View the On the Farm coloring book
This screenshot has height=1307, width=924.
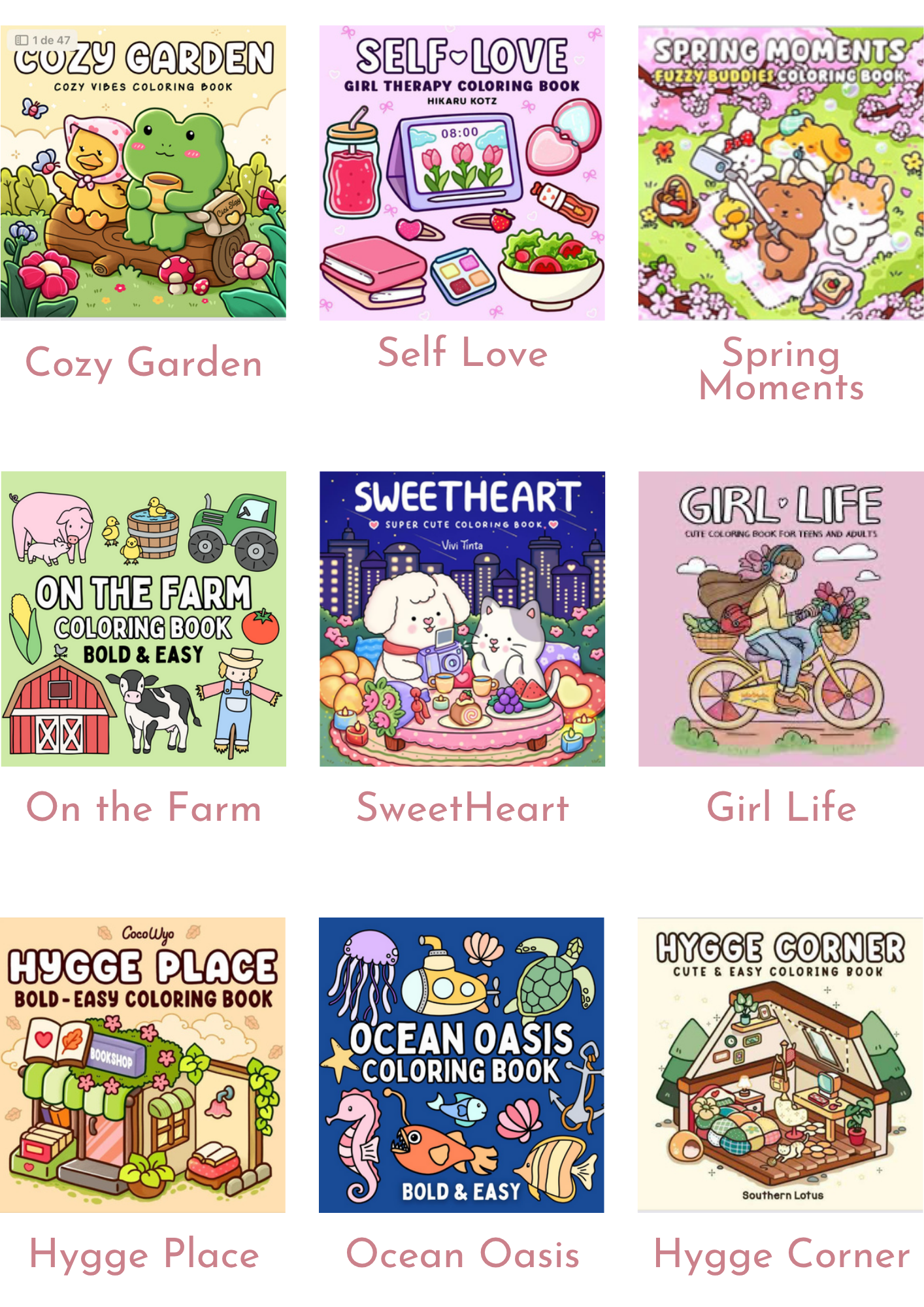coord(143,618)
